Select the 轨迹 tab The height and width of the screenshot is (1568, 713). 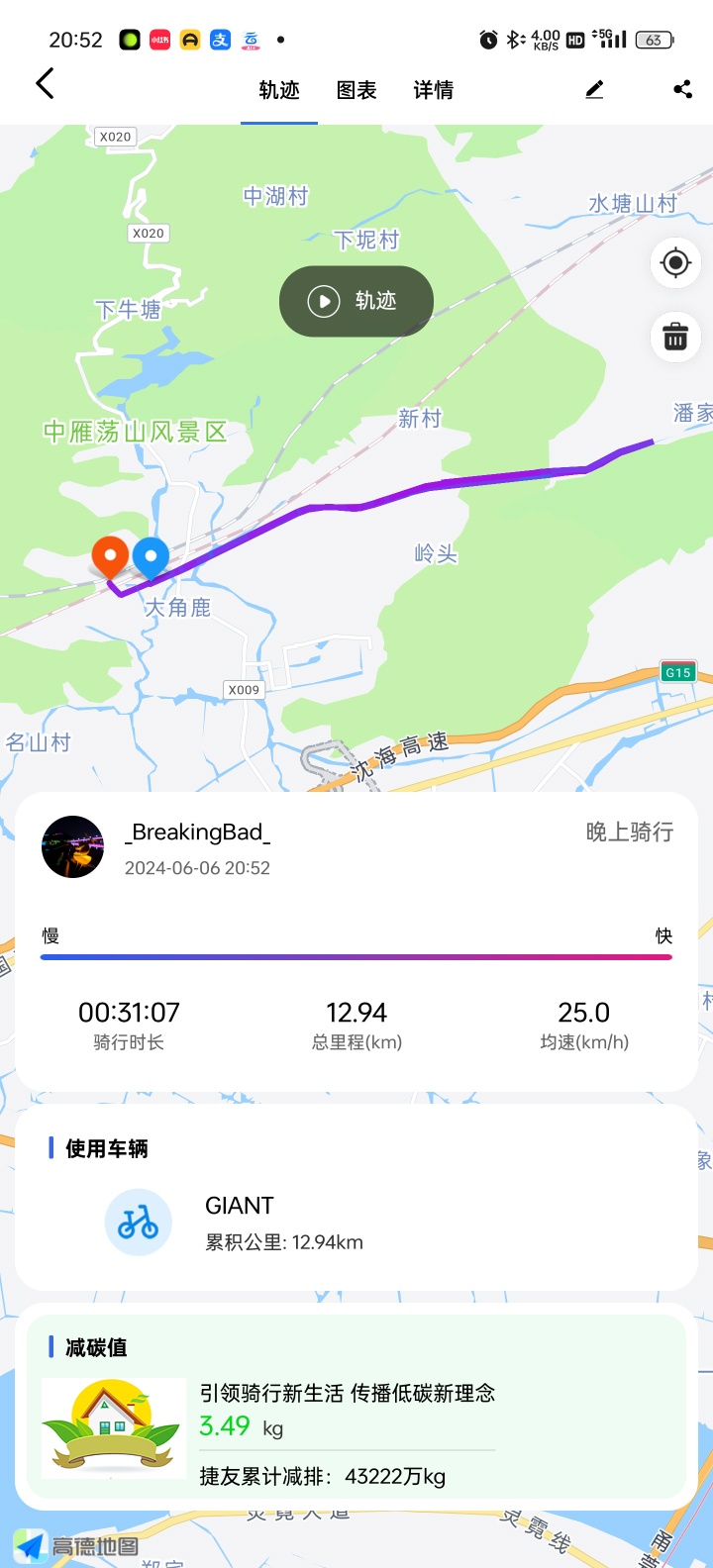(x=279, y=90)
